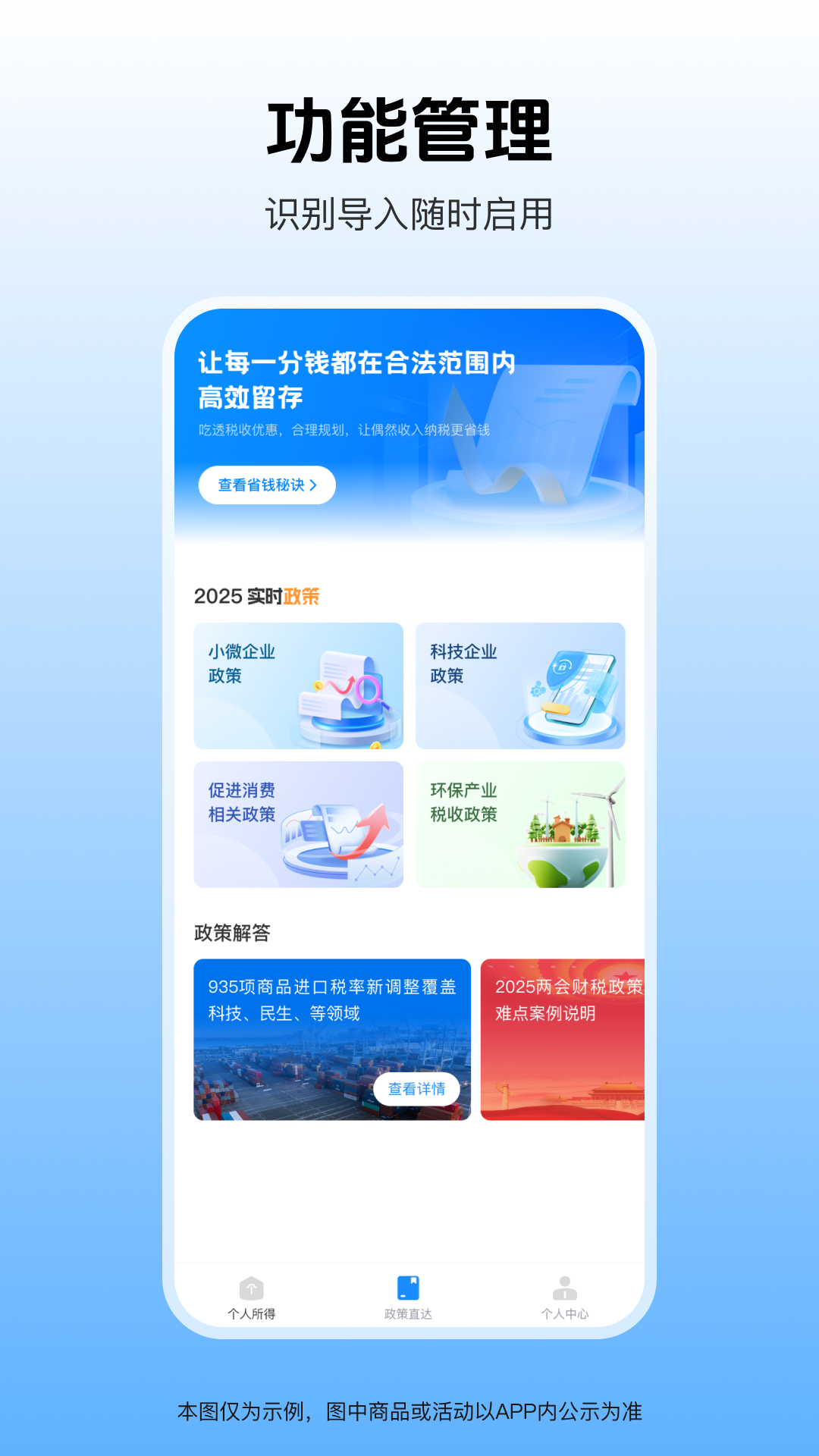Click 查看详情 on the import tariff article

click(x=418, y=1087)
